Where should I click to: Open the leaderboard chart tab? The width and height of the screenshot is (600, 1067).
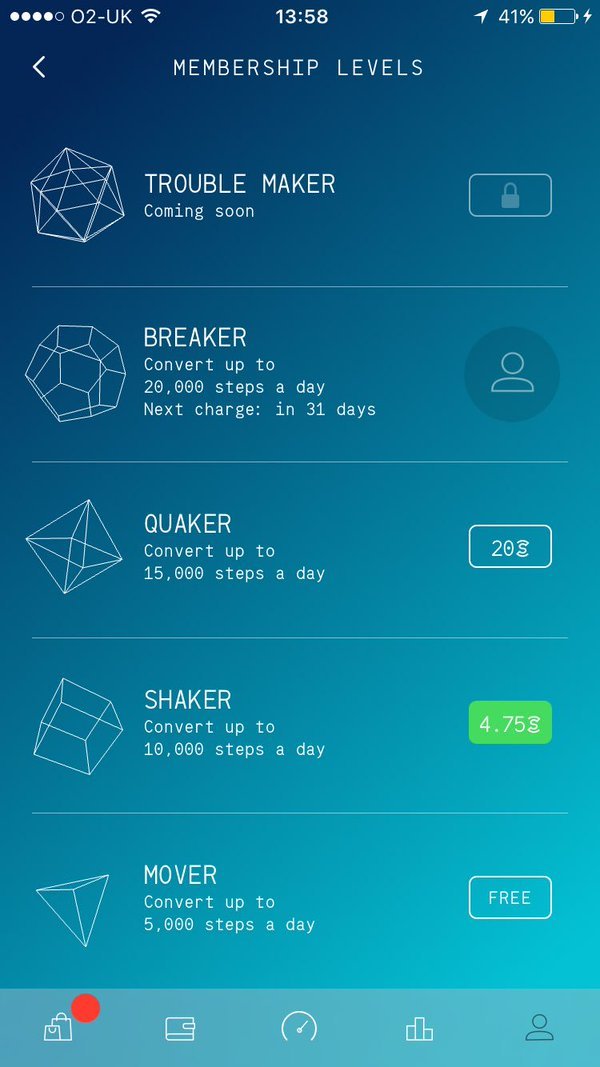(419, 1028)
